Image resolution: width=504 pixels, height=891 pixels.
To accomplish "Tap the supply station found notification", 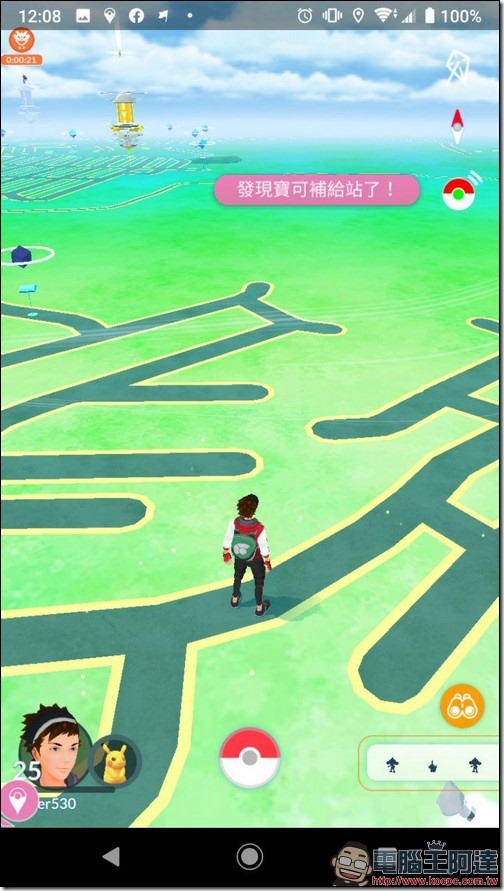I will (x=316, y=189).
